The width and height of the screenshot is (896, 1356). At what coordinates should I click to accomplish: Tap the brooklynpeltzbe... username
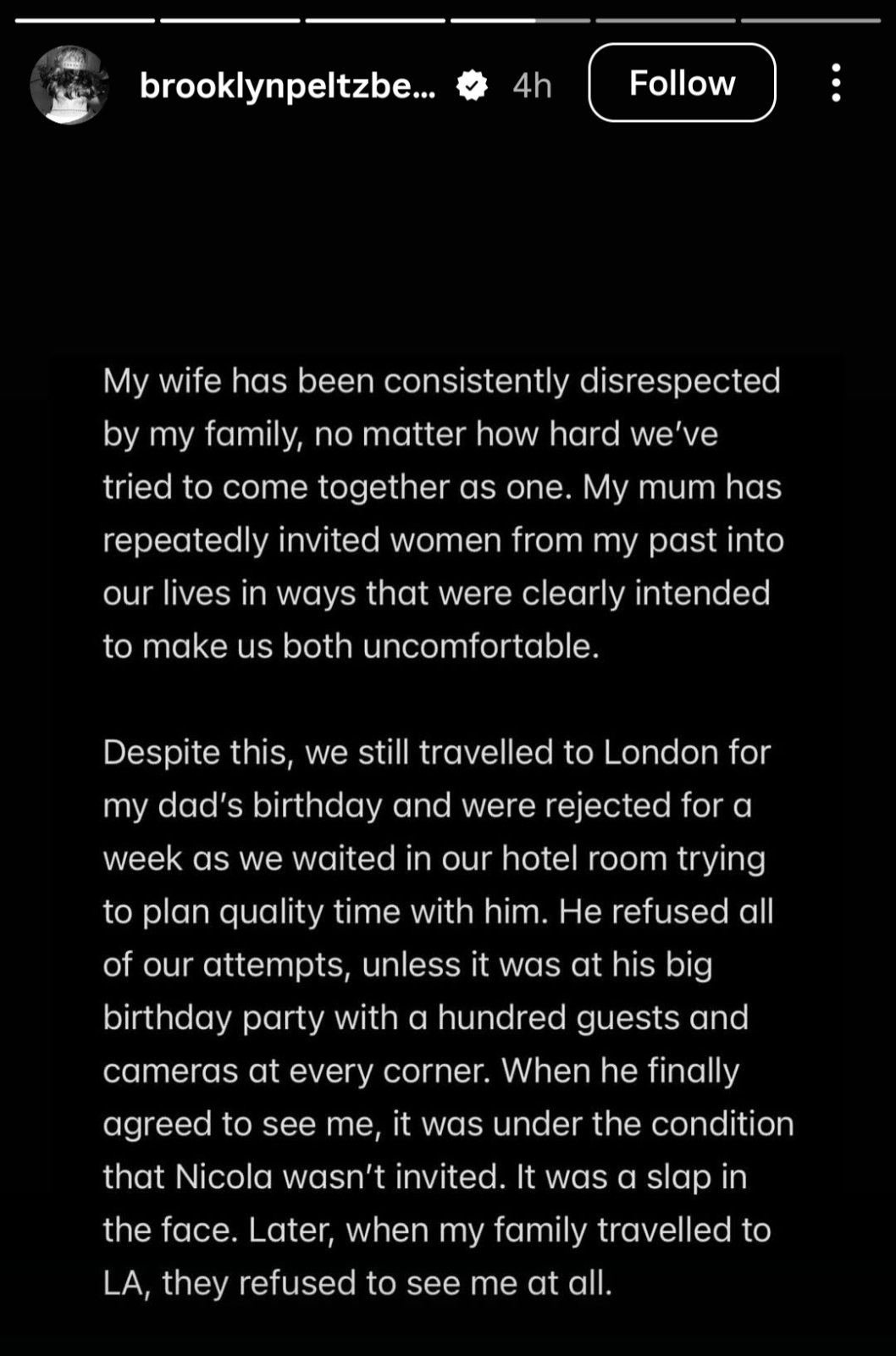pos(287,85)
